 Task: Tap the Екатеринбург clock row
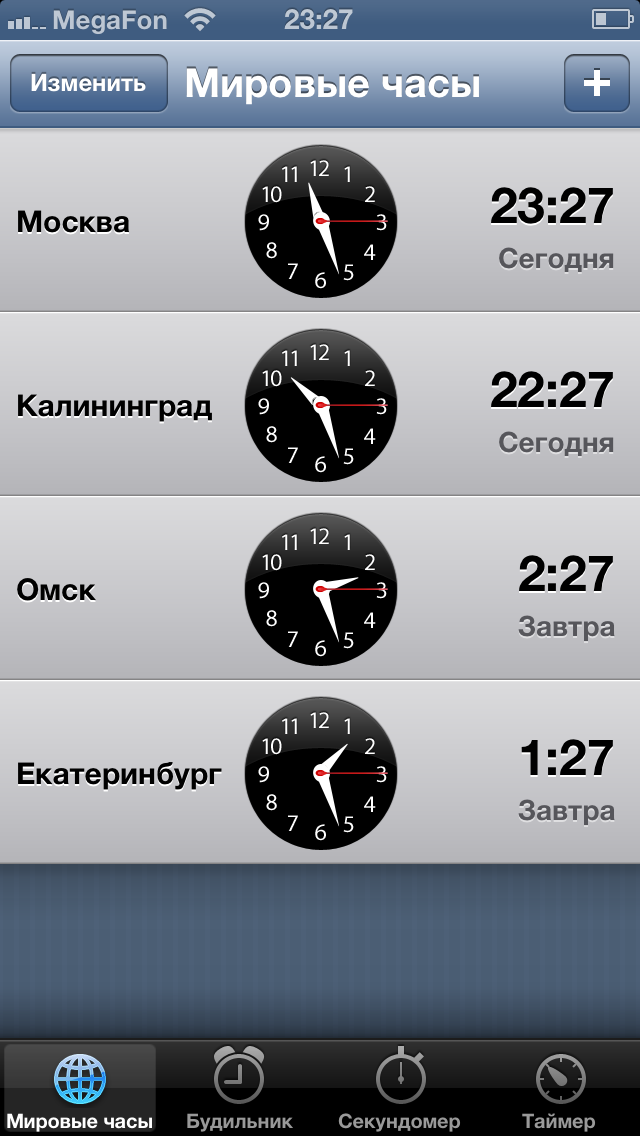tap(320, 772)
